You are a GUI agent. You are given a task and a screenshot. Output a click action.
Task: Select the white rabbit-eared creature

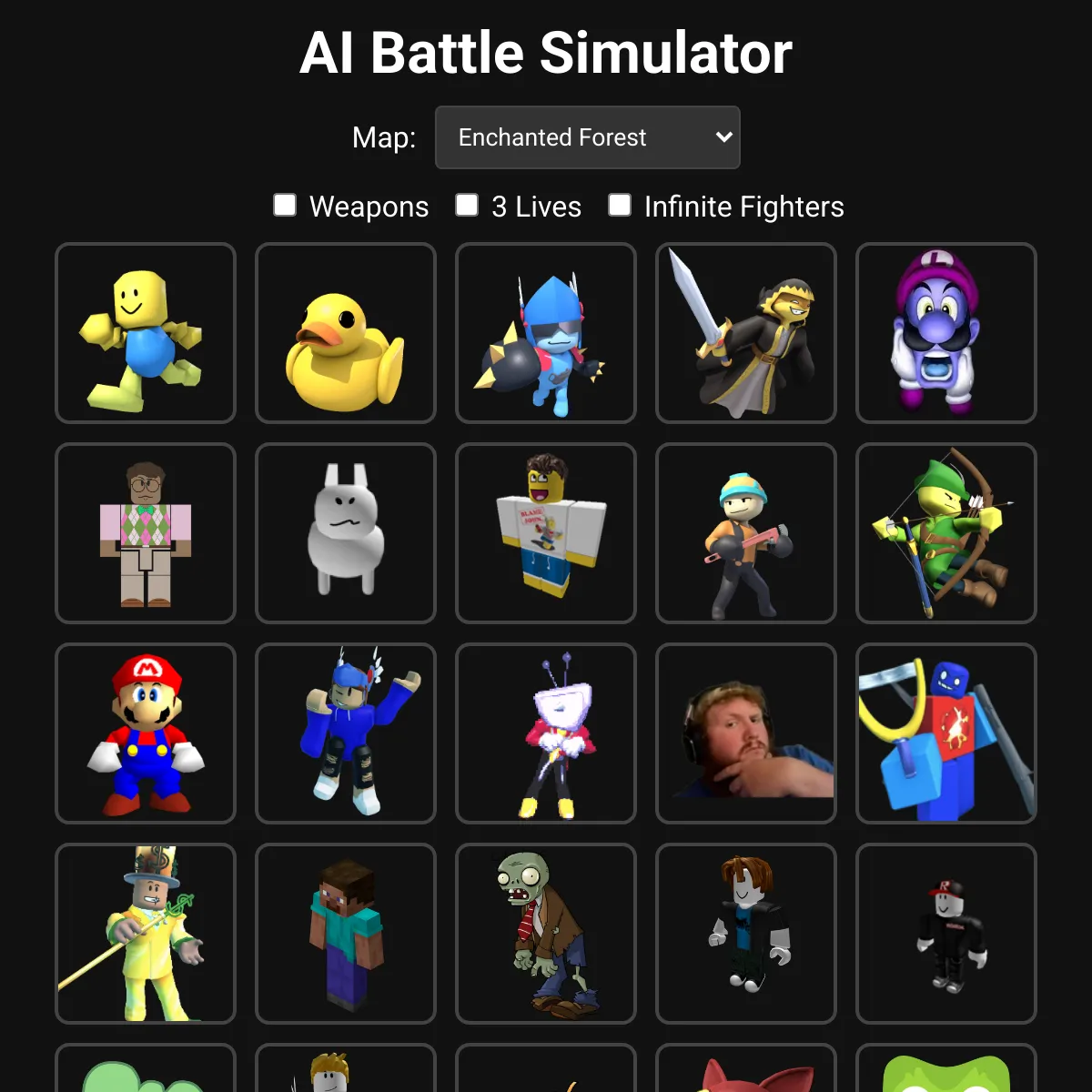pos(346,533)
